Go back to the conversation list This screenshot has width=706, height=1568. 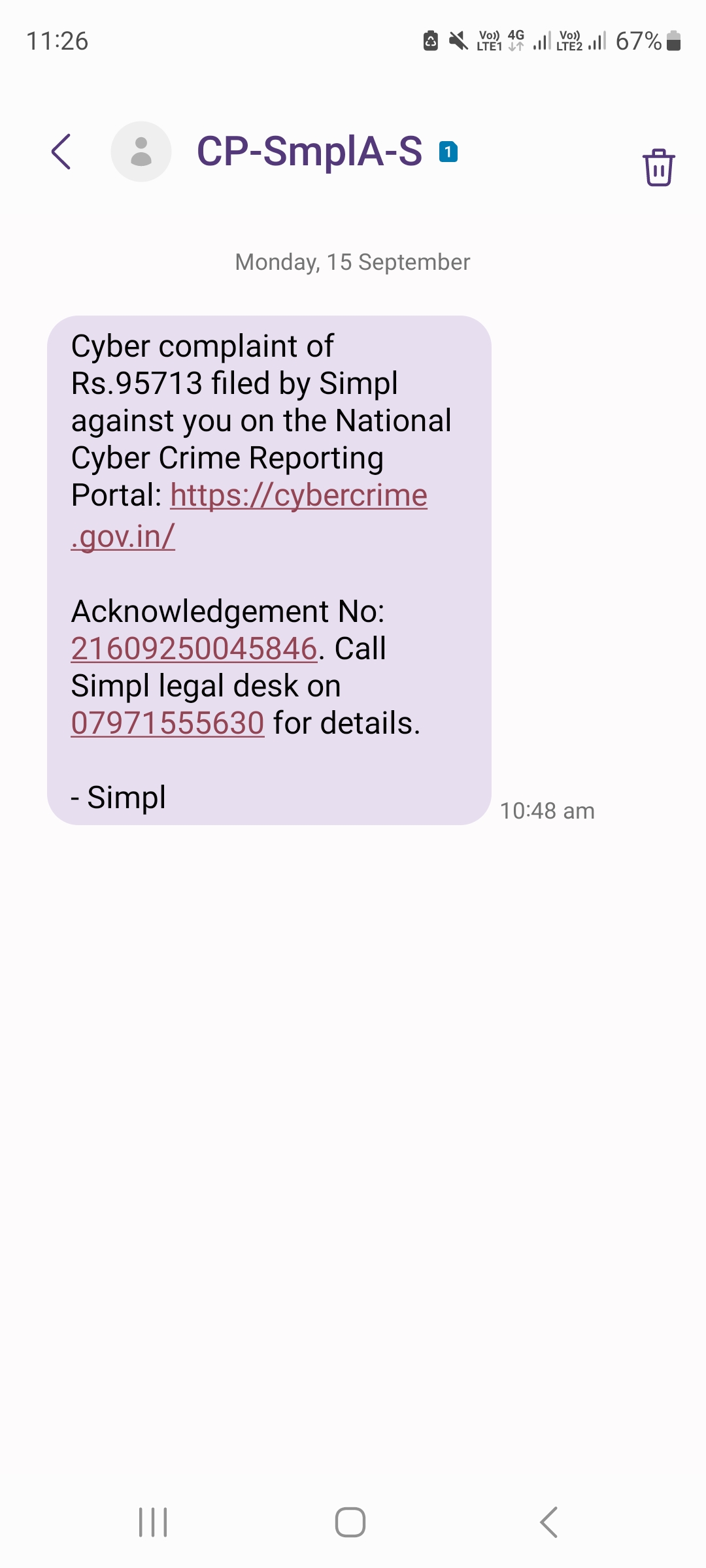click(61, 152)
